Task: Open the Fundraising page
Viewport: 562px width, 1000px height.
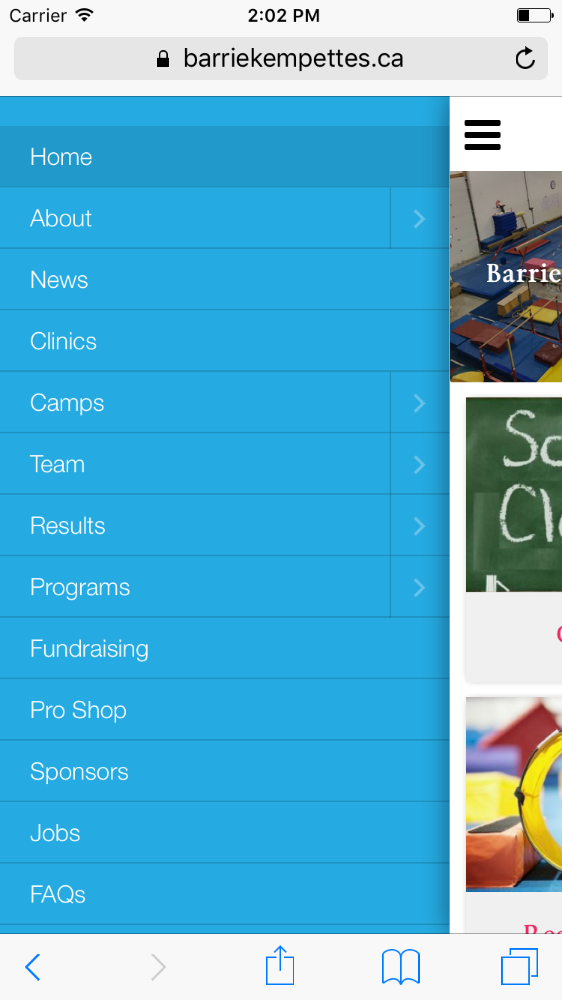Action: point(225,648)
